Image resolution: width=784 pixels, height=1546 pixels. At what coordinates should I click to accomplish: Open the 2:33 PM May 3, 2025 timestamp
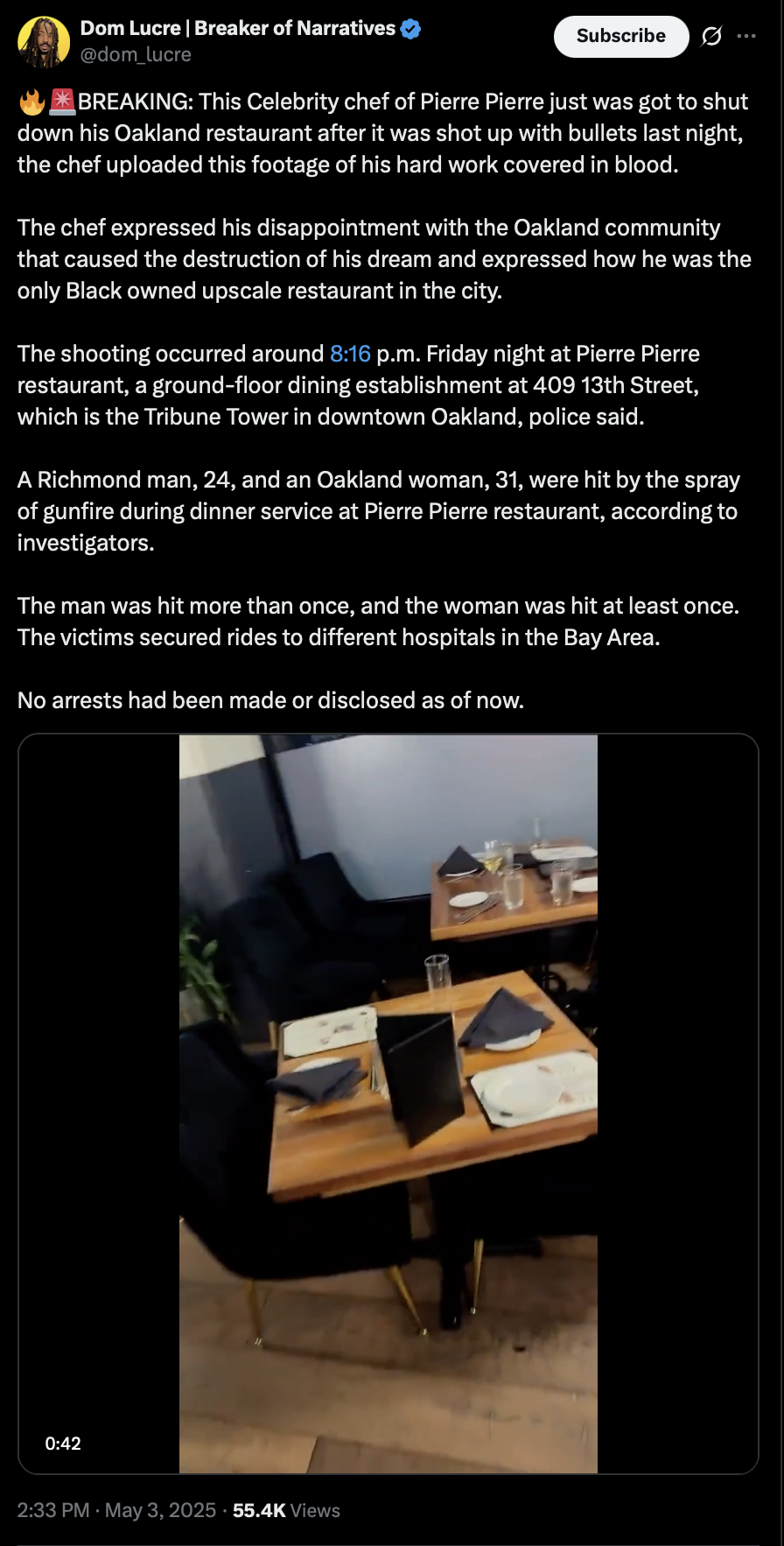tap(116, 1510)
